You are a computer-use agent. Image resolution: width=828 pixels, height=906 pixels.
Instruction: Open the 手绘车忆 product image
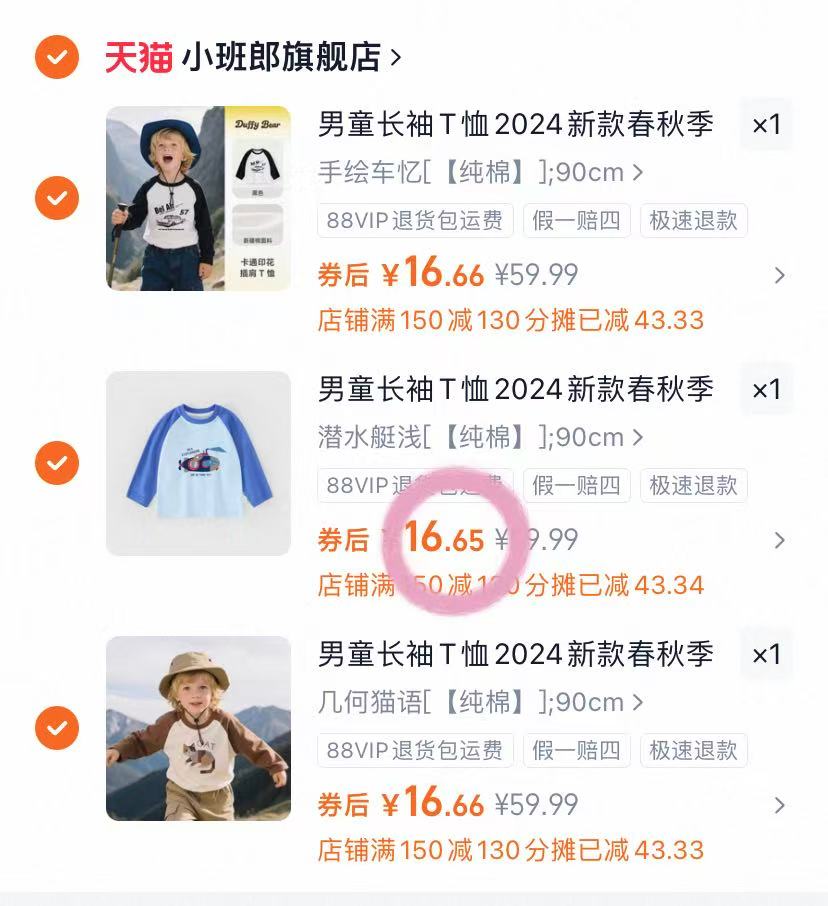(x=198, y=198)
